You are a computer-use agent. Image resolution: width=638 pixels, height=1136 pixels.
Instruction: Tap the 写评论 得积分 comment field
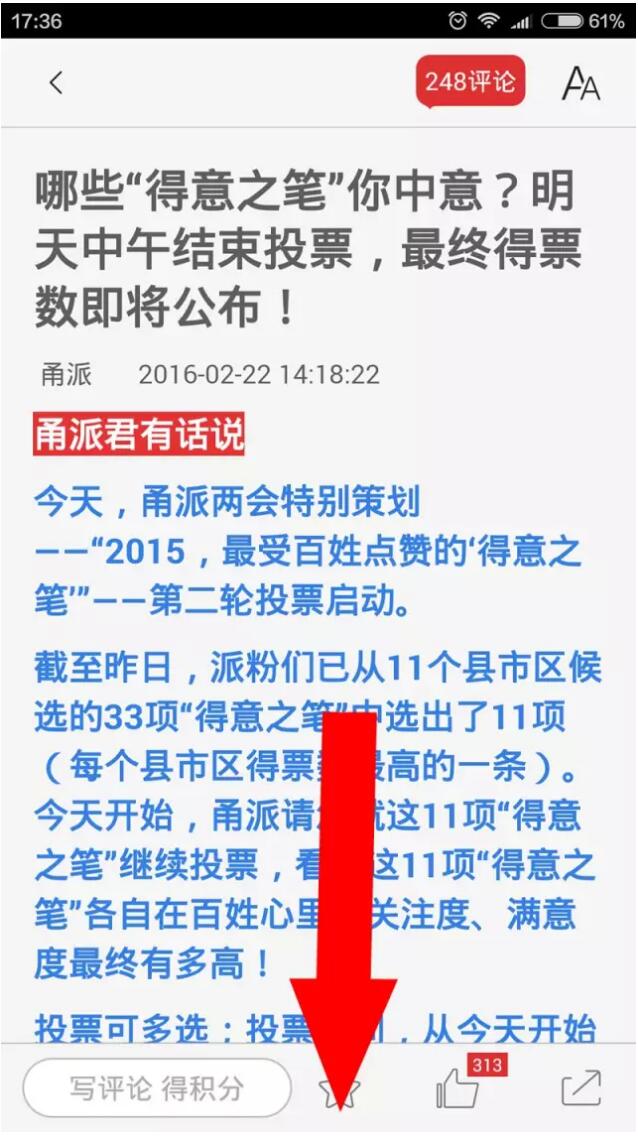[156, 1088]
